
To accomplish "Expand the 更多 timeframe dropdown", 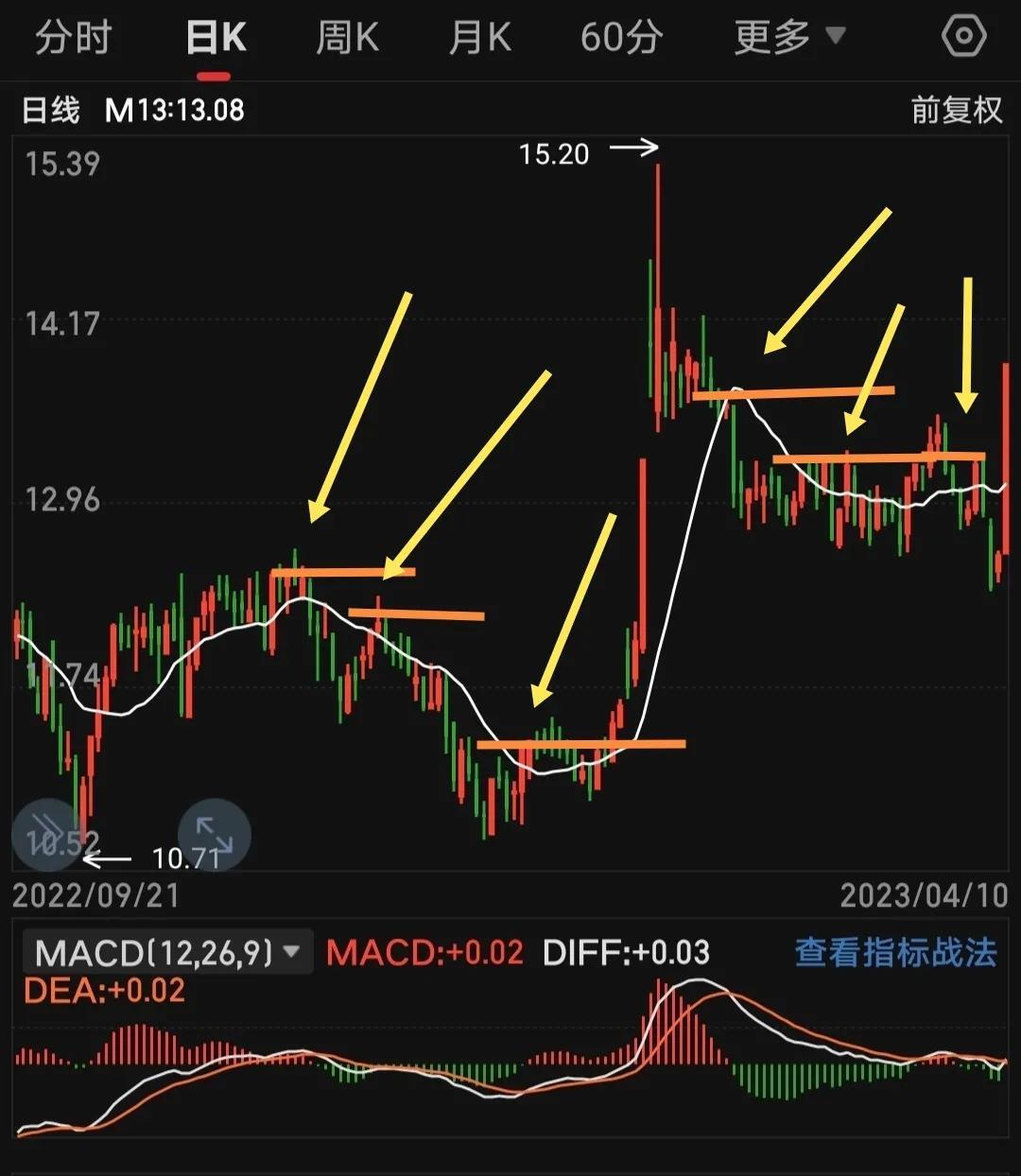I will point(788,38).
